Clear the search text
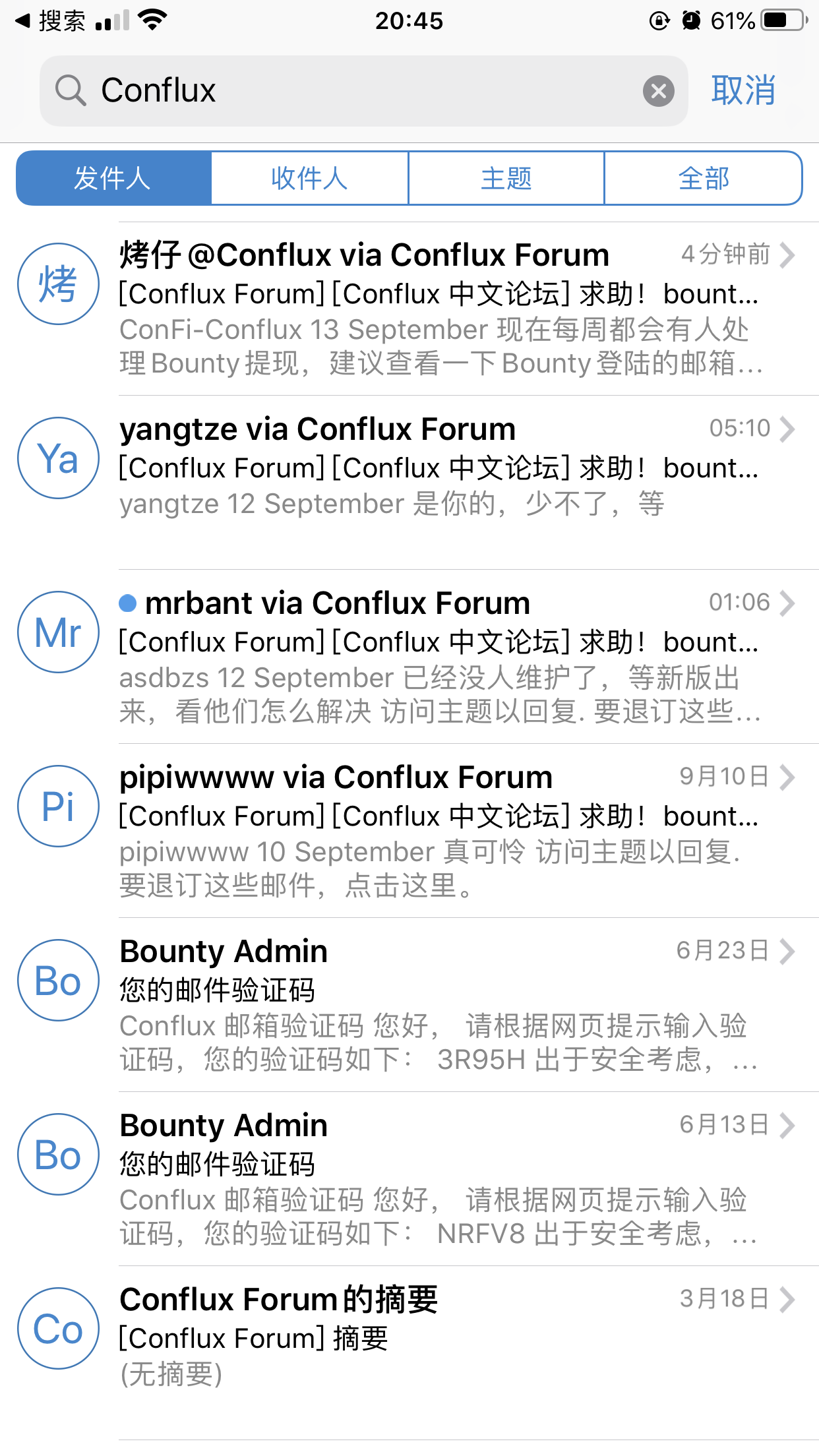Viewport: 819px width, 1456px height. pos(658,91)
